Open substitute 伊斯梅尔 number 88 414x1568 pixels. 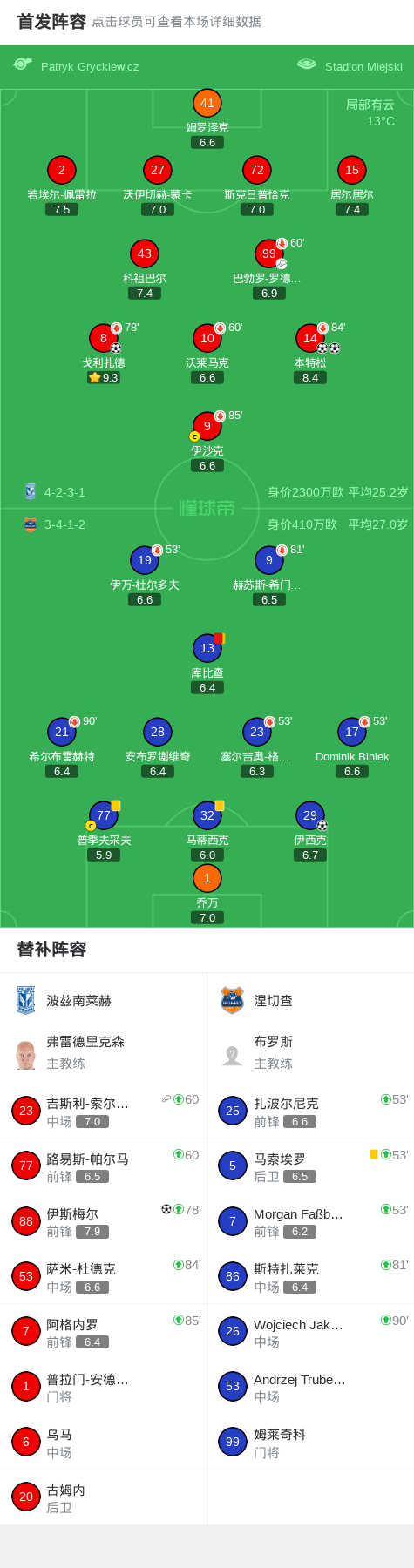pyautogui.click(x=104, y=1221)
